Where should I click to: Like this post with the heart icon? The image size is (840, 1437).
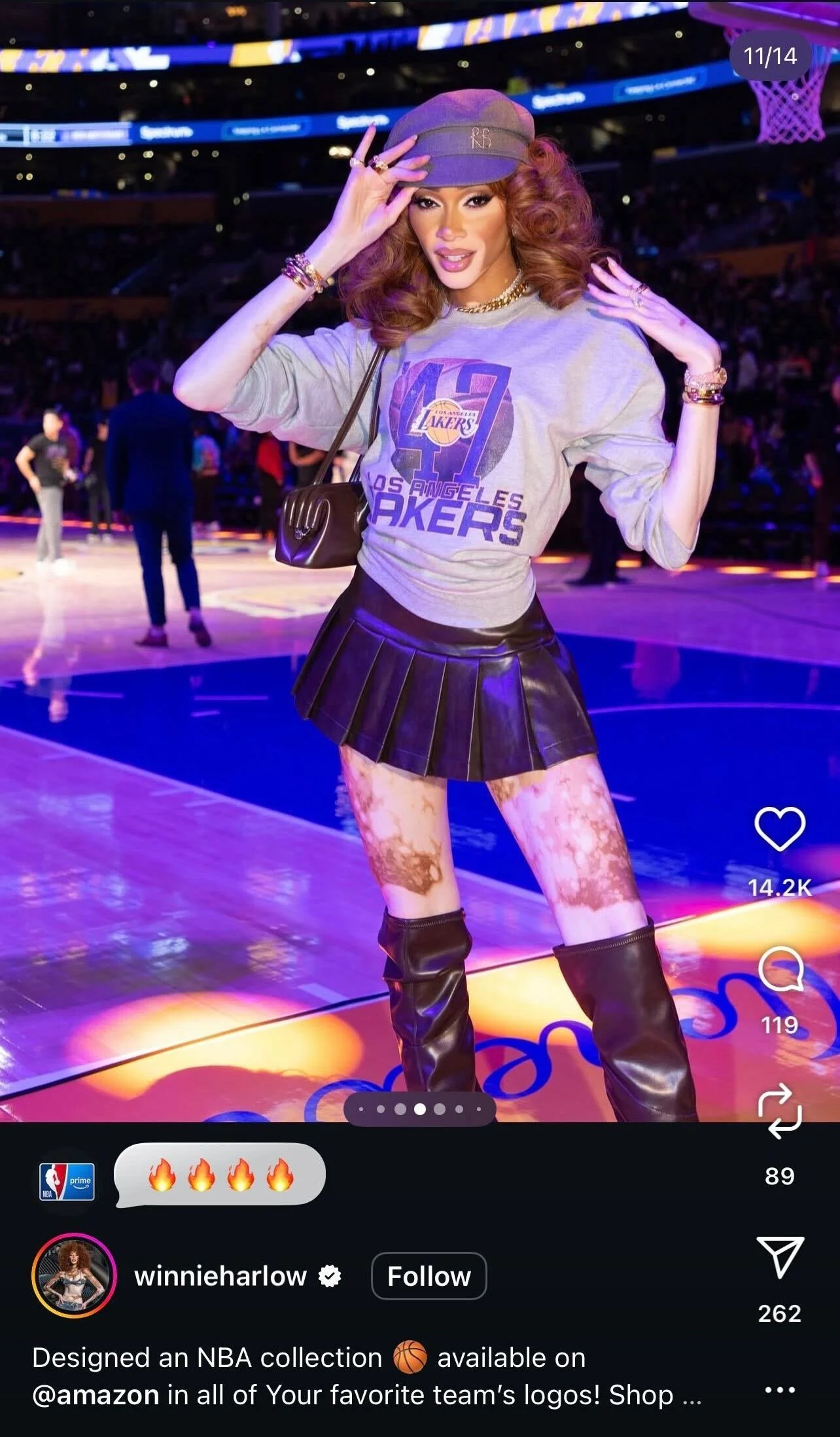pyautogui.click(x=780, y=828)
